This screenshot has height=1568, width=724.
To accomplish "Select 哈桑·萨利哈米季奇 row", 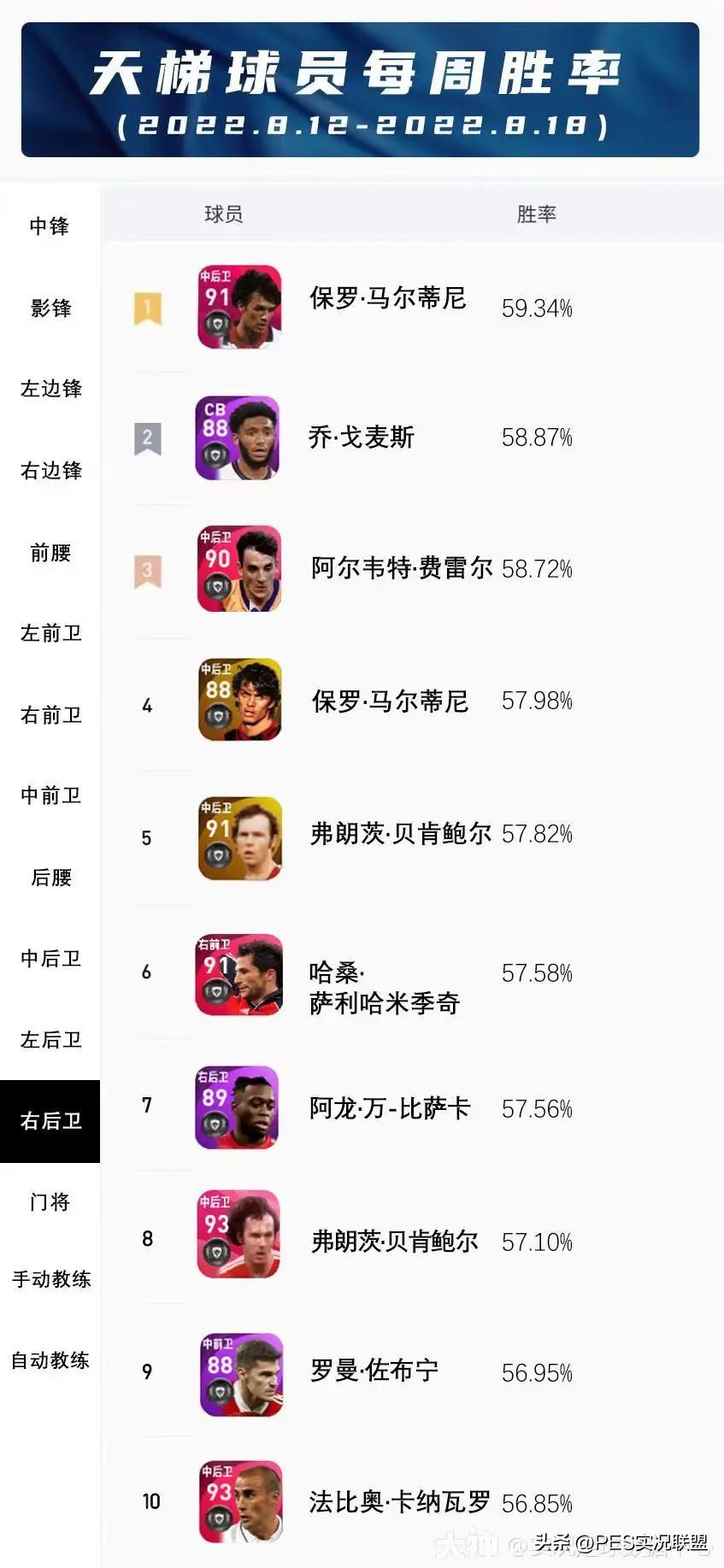I will 384,988.
